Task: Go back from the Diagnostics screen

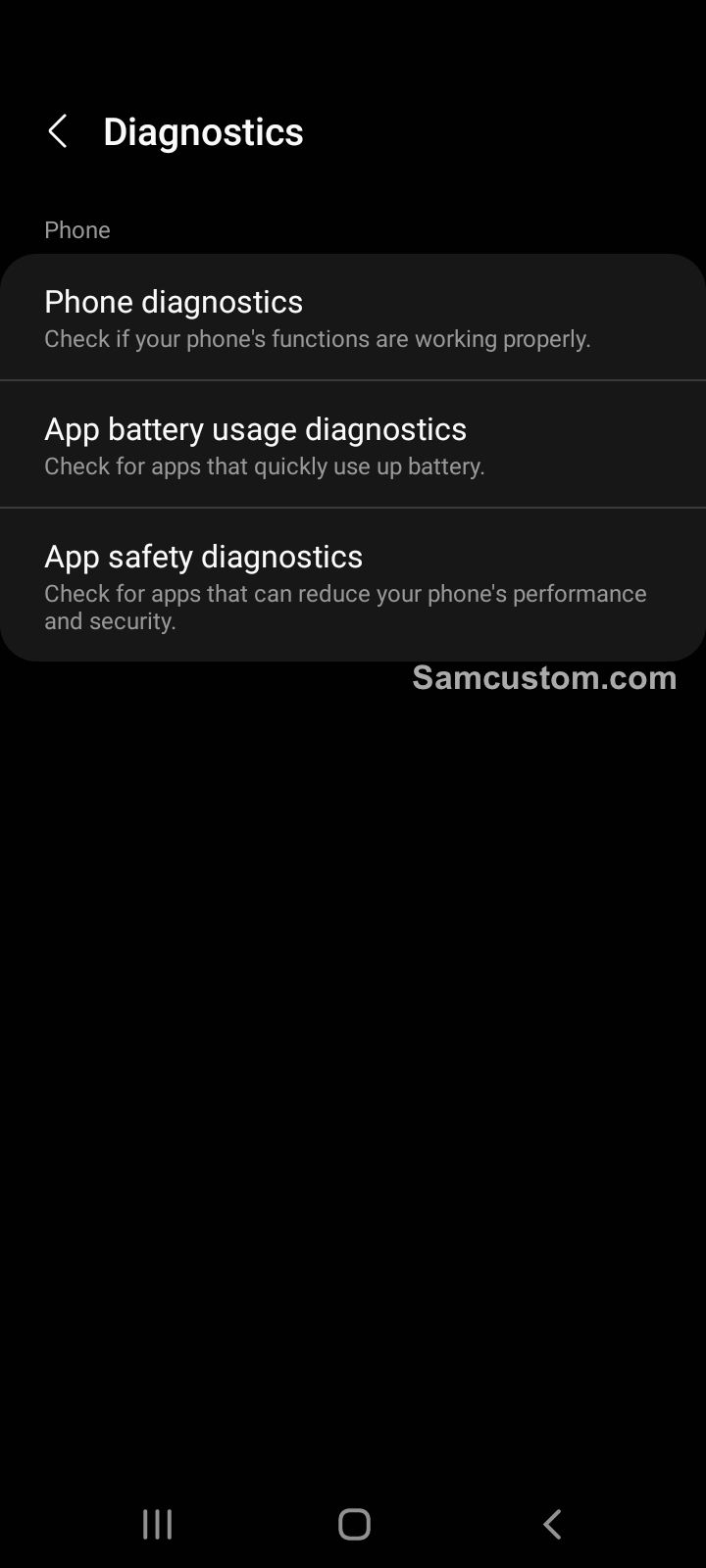Action: (57, 131)
